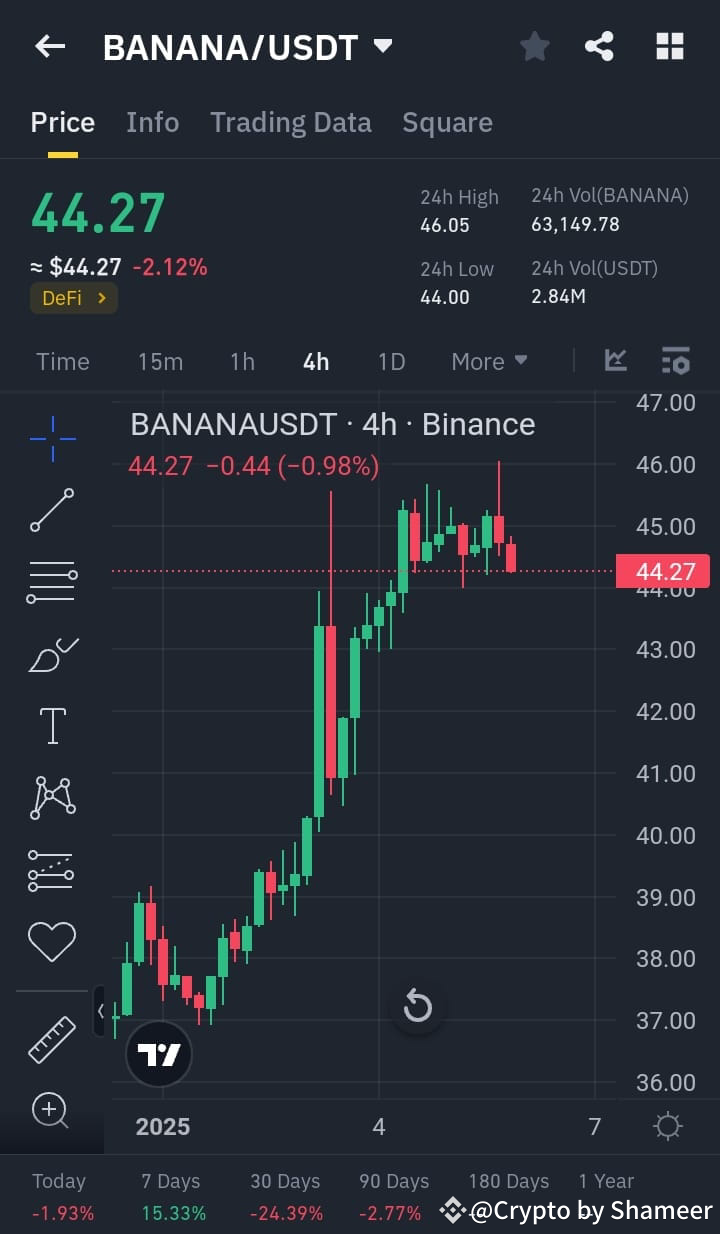Select the text annotation tool

click(x=52, y=726)
